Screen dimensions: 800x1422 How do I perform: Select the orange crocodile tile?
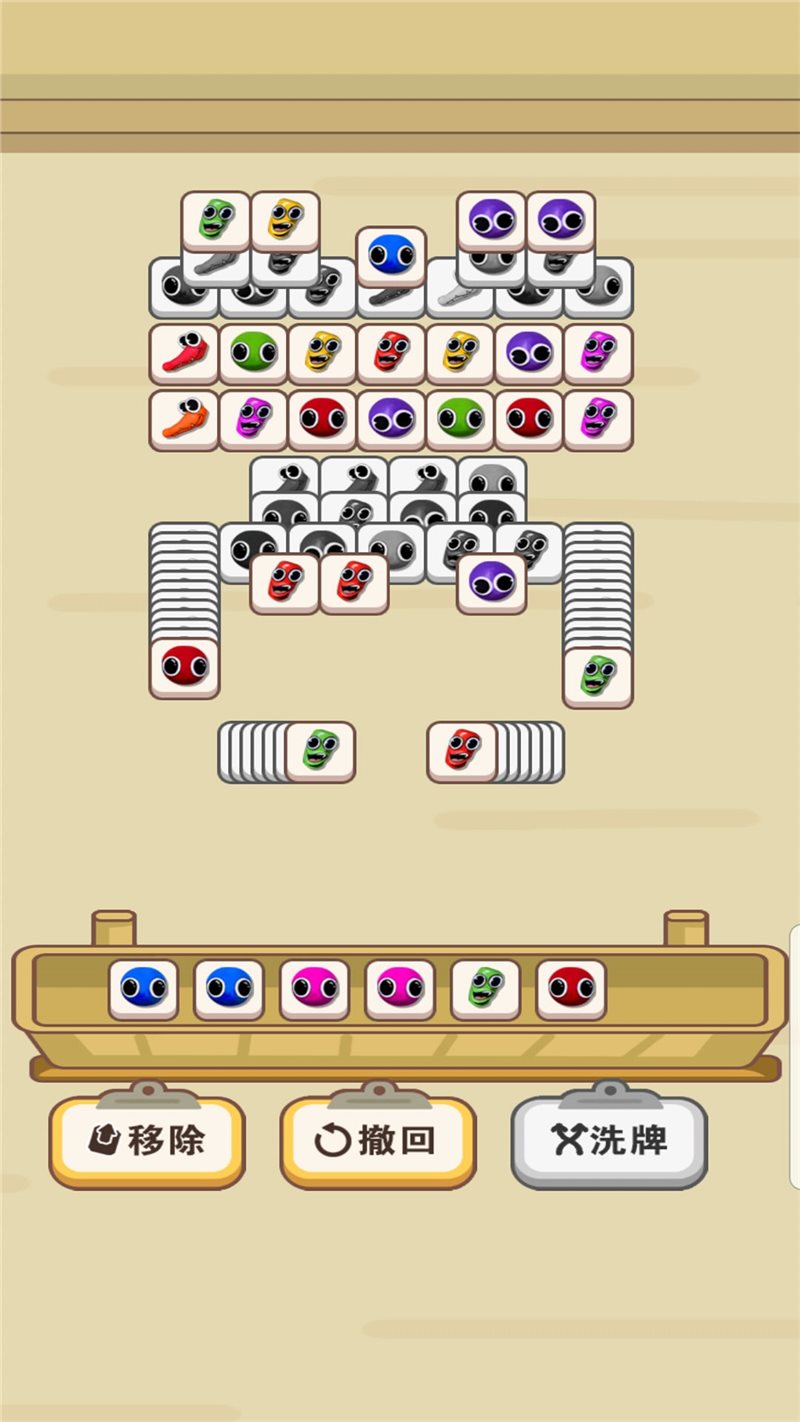click(x=184, y=419)
